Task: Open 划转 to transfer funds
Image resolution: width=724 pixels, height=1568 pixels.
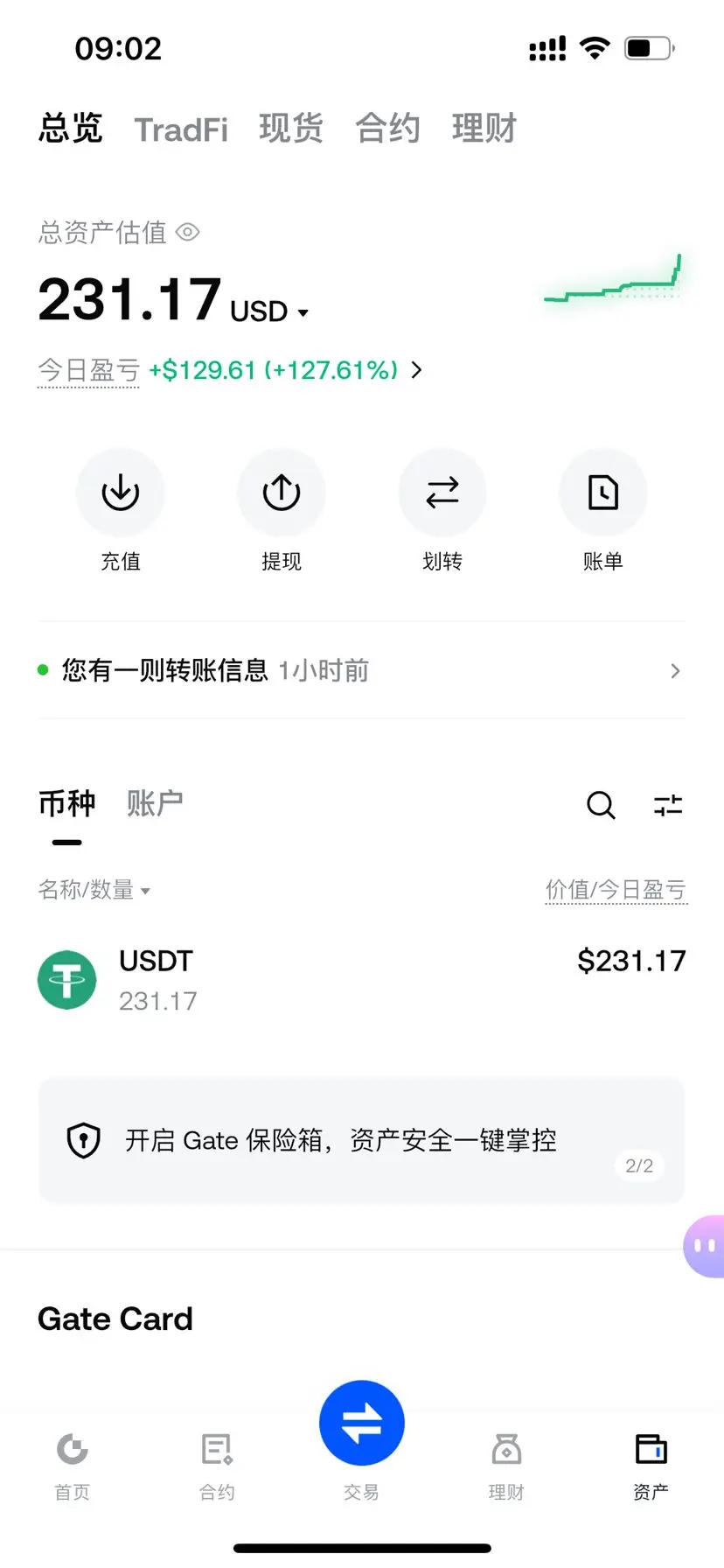Action: click(442, 493)
